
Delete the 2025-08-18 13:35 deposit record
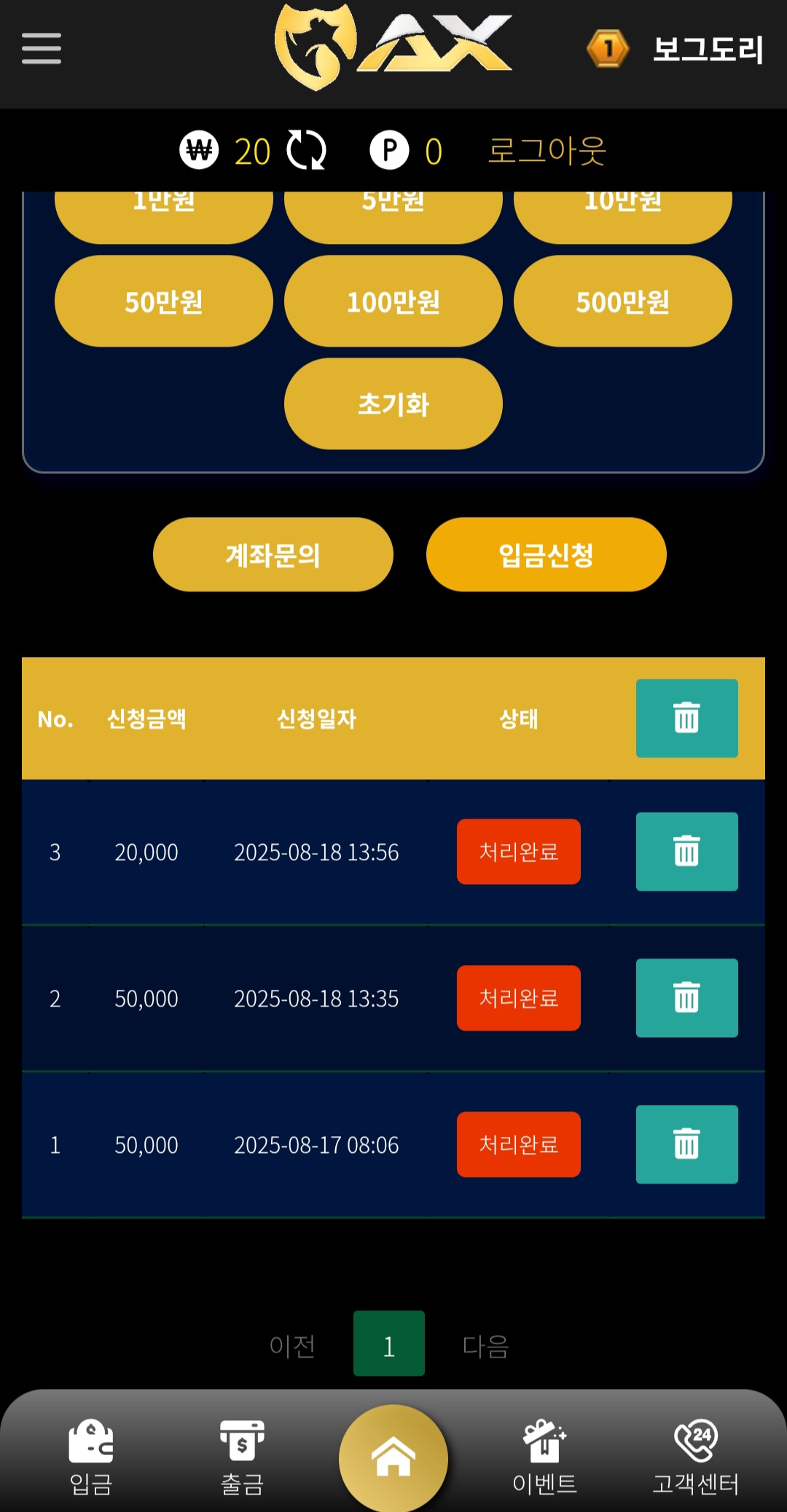click(x=686, y=998)
